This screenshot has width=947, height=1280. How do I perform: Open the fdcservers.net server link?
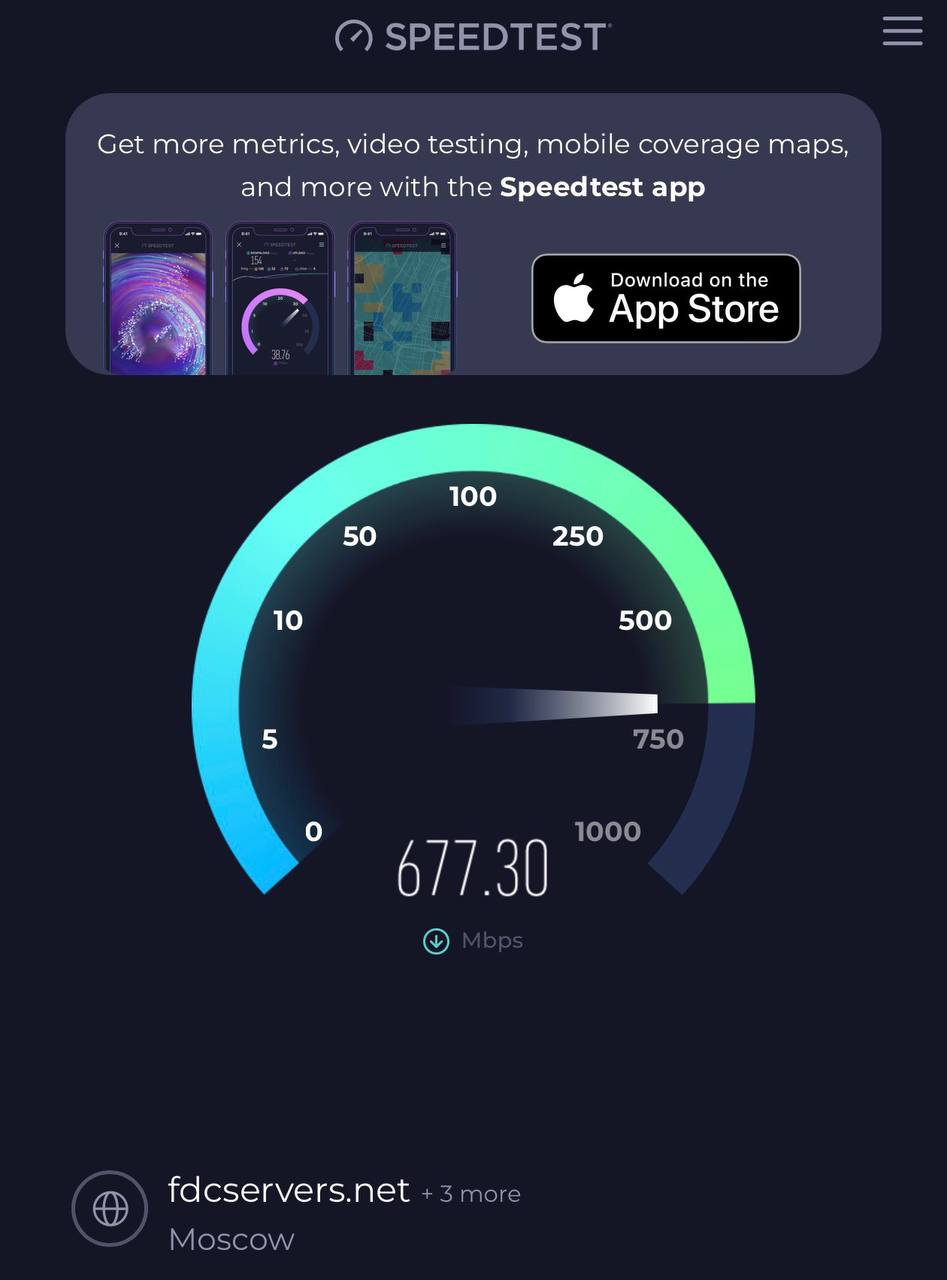288,1190
